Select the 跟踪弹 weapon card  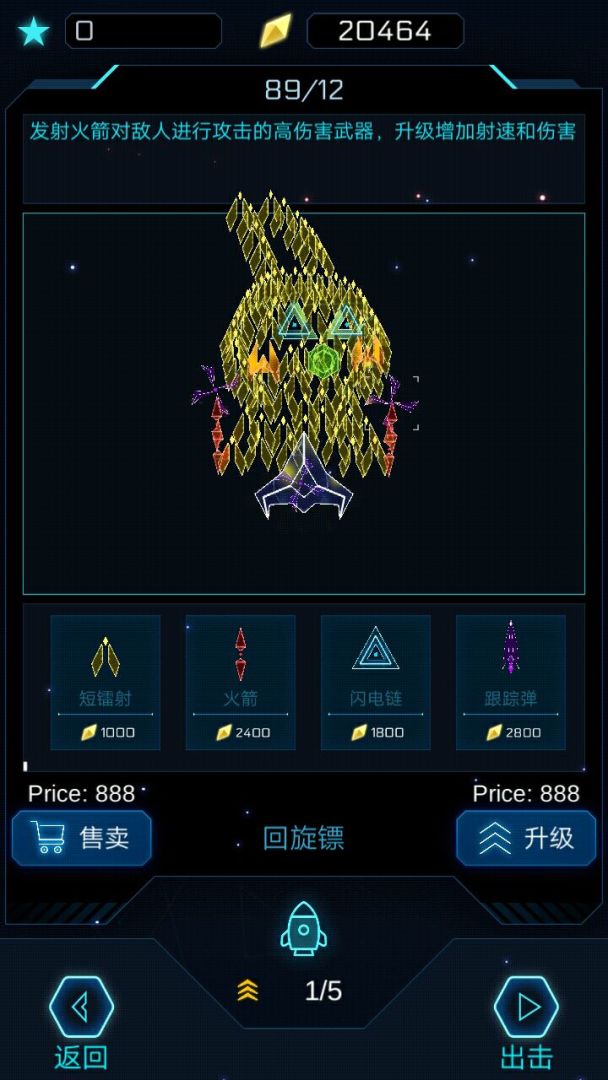510,682
